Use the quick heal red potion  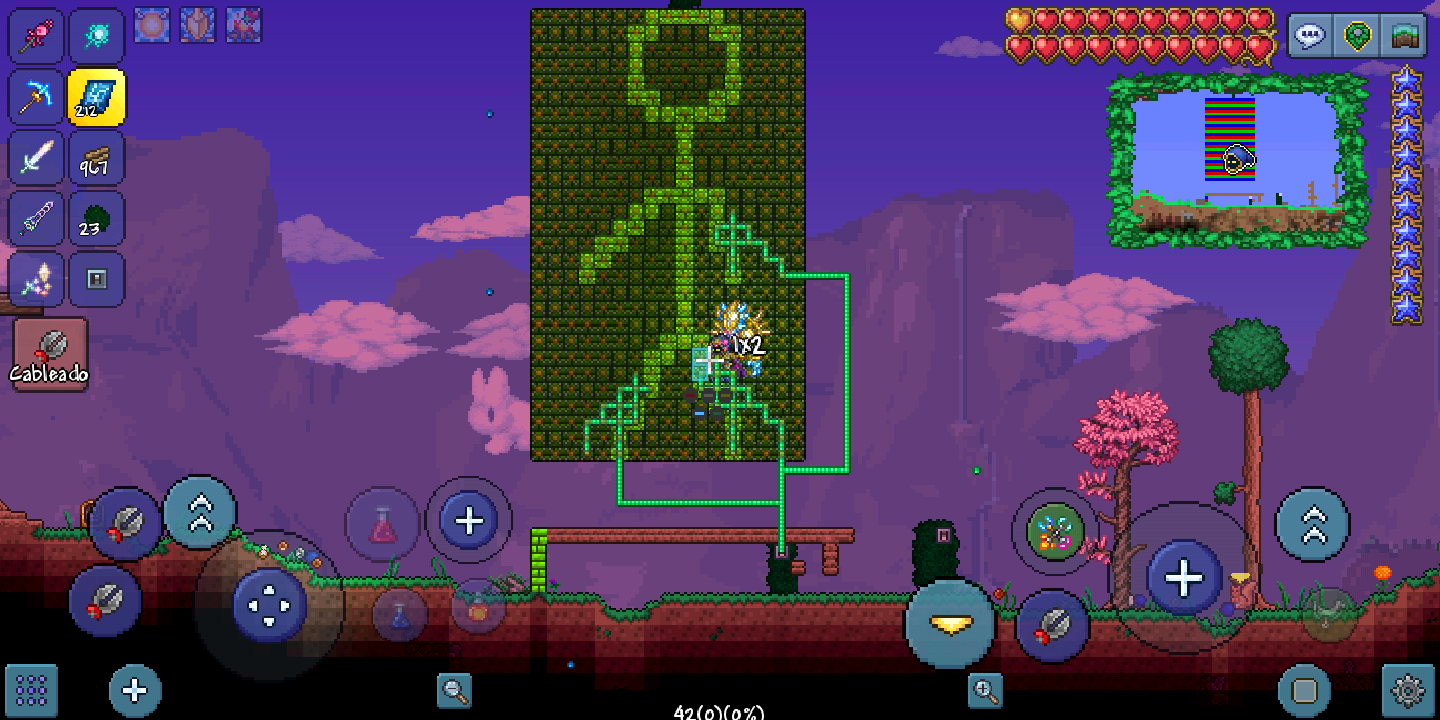(x=383, y=524)
